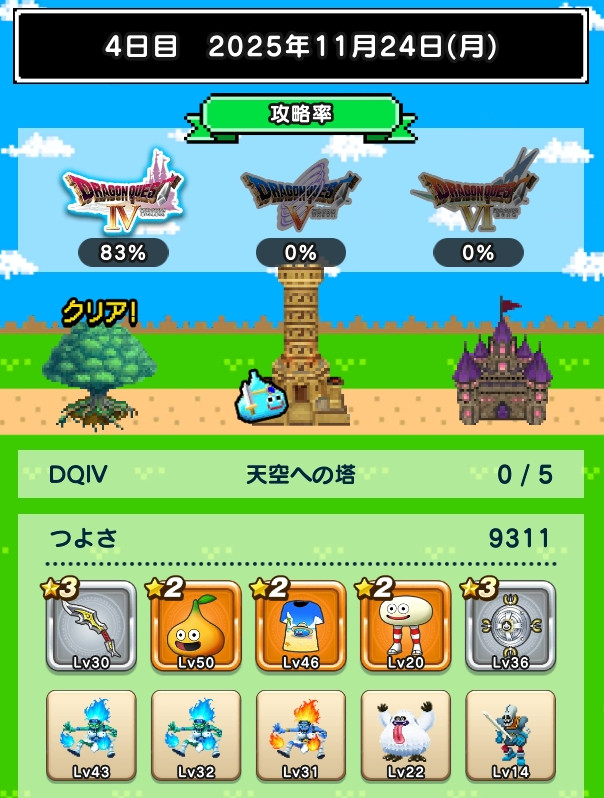Image resolution: width=604 pixels, height=798 pixels.
Task: Choose the Lv20 striped-legs equipment slot
Action: [x=405, y=627]
